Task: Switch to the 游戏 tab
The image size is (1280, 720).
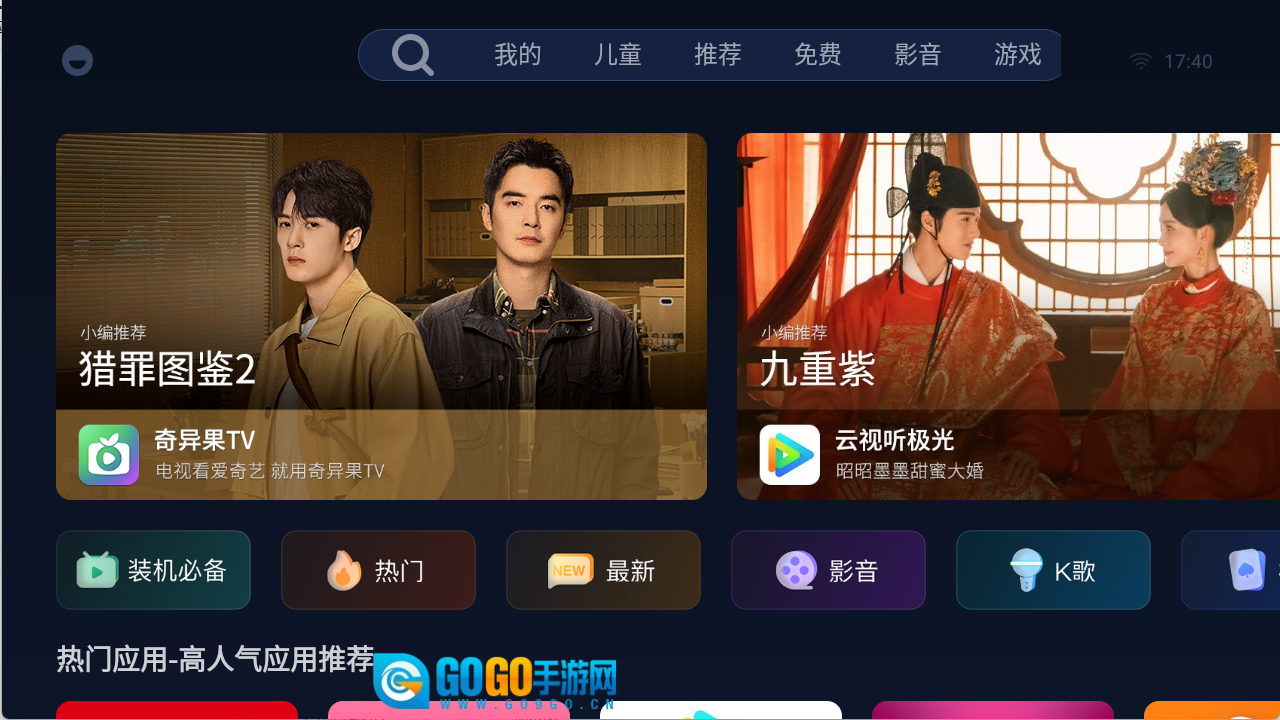Action: [x=1017, y=55]
